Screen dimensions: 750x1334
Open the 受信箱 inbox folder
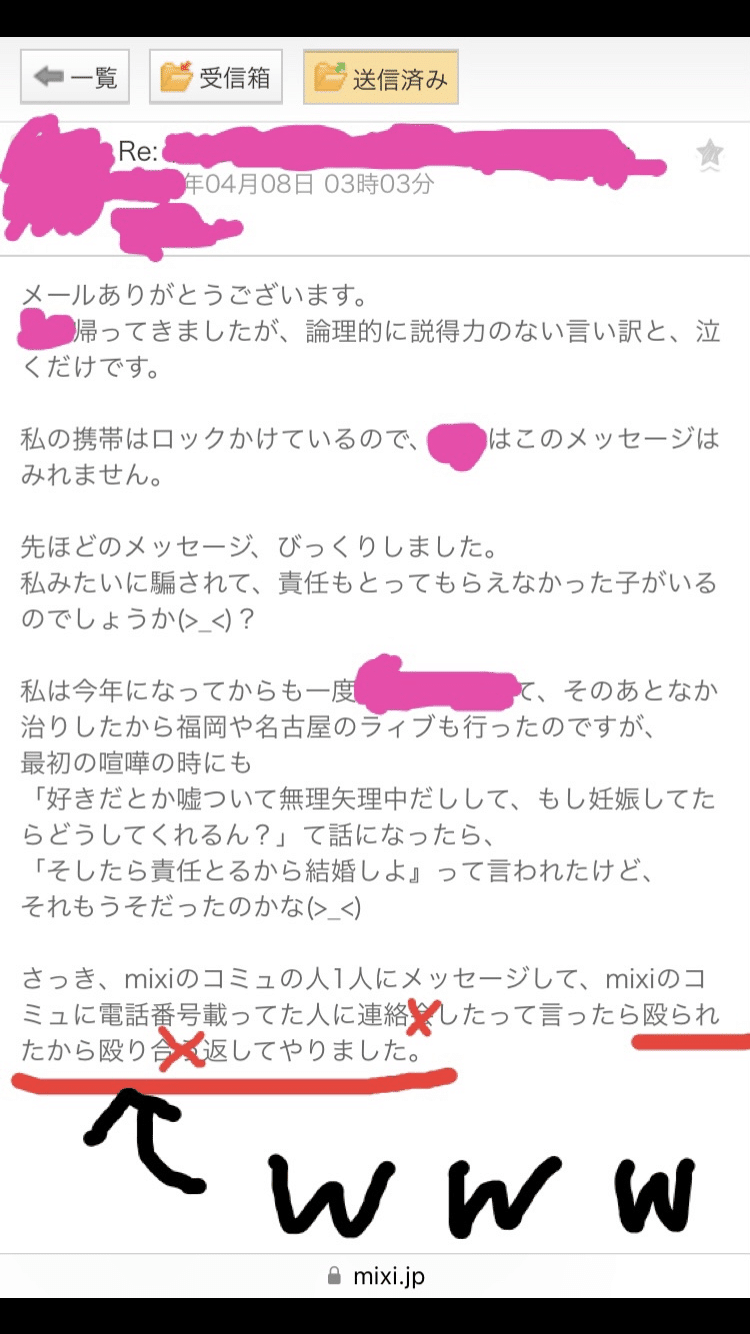[x=216, y=77]
